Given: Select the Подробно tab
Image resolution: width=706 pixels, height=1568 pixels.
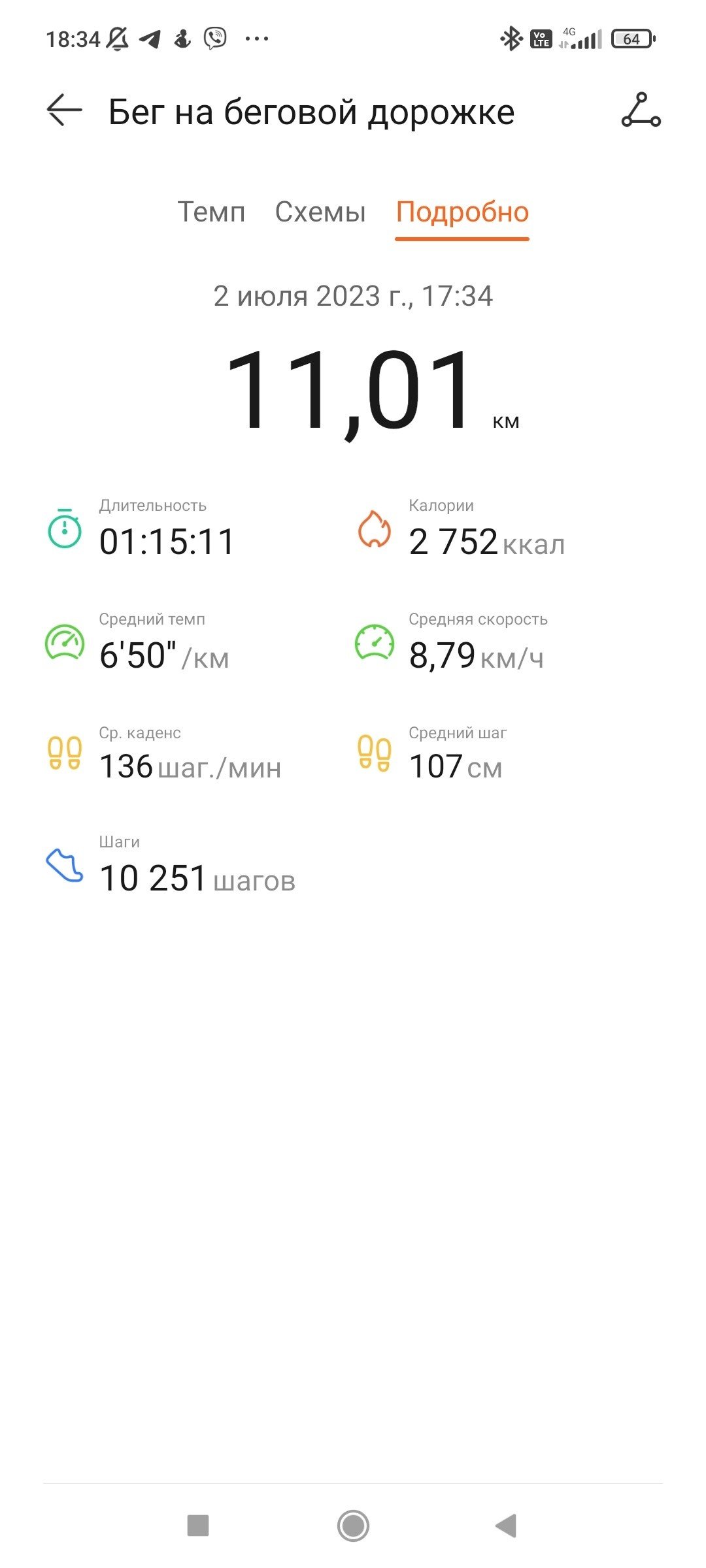Looking at the screenshot, I should pos(462,212).
